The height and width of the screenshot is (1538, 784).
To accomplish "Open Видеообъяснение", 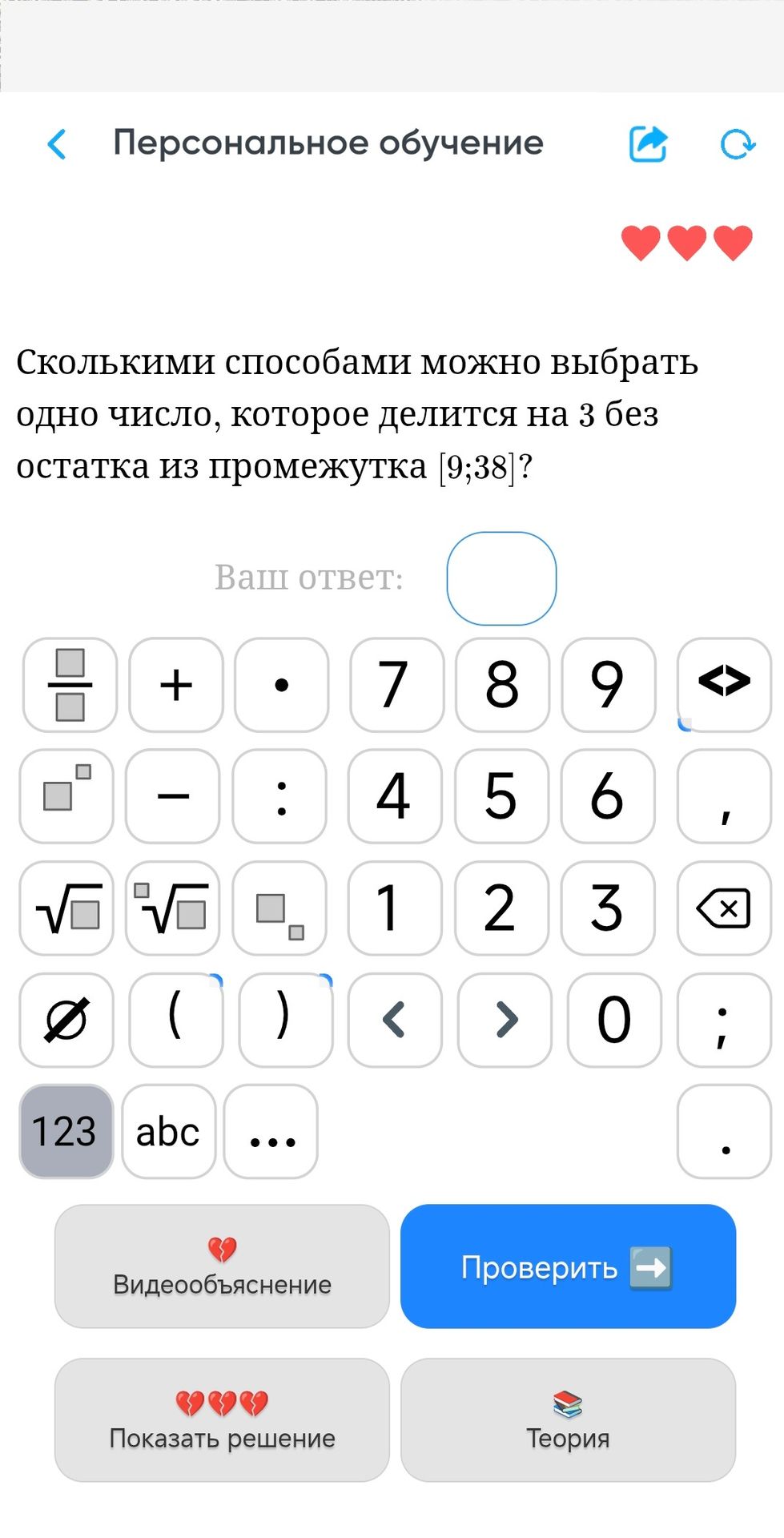I will pos(222,1266).
